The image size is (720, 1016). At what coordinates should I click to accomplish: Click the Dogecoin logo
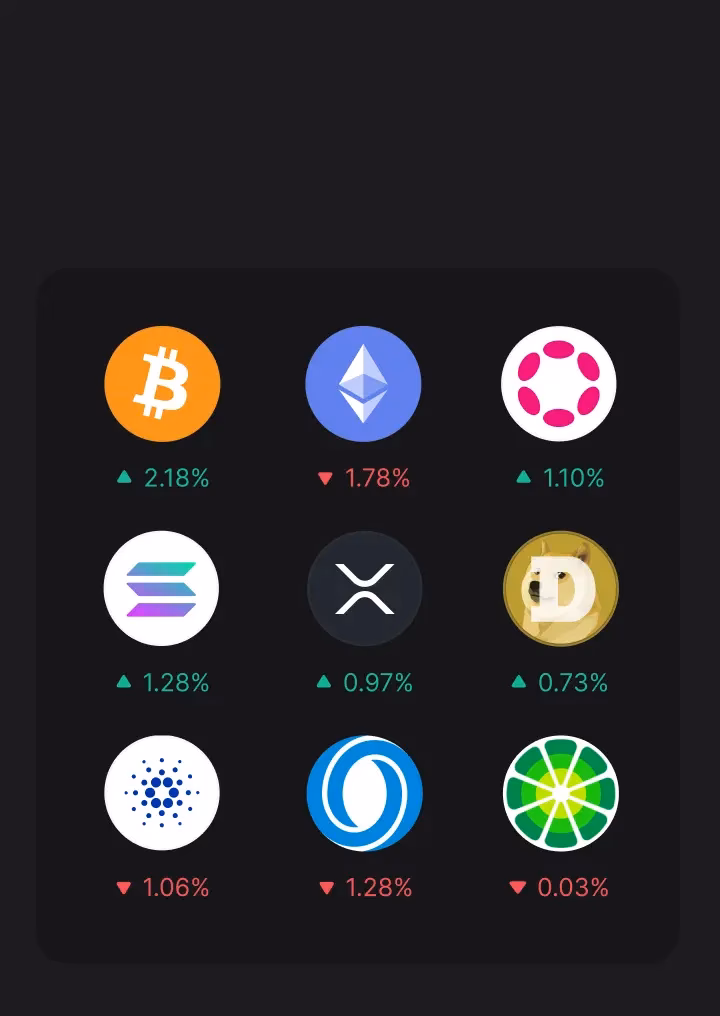click(561, 590)
